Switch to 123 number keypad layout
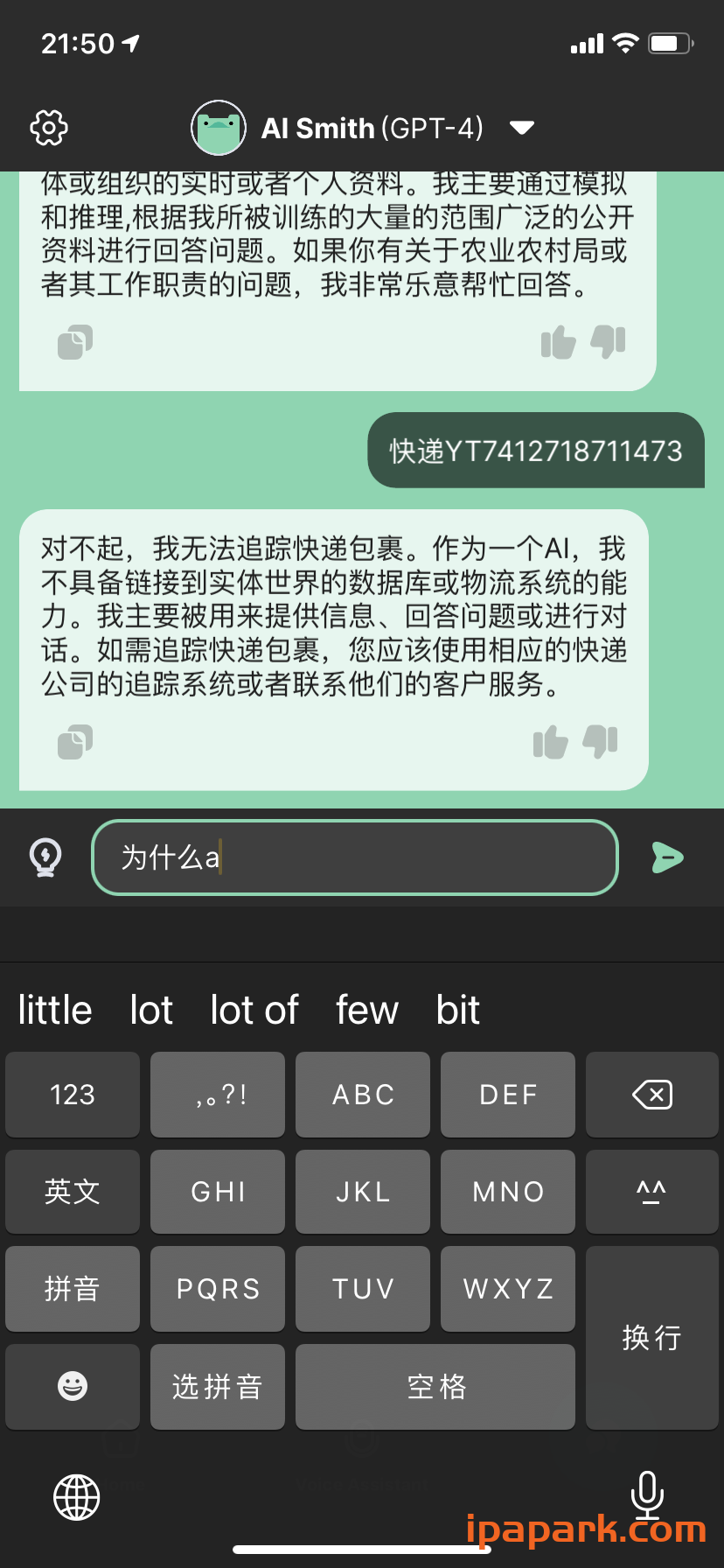The width and height of the screenshot is (724, 1568). click(x=72, y=1095)
